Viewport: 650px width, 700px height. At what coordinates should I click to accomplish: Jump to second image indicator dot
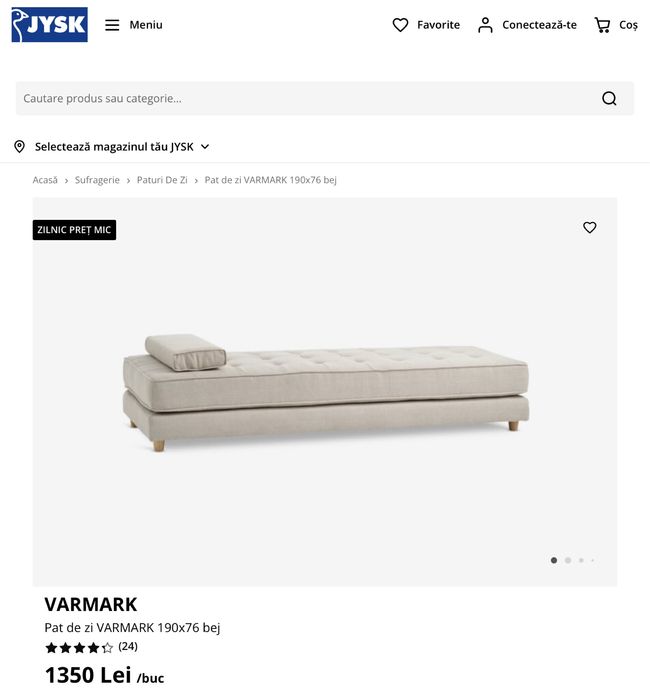tap(568, 560)
